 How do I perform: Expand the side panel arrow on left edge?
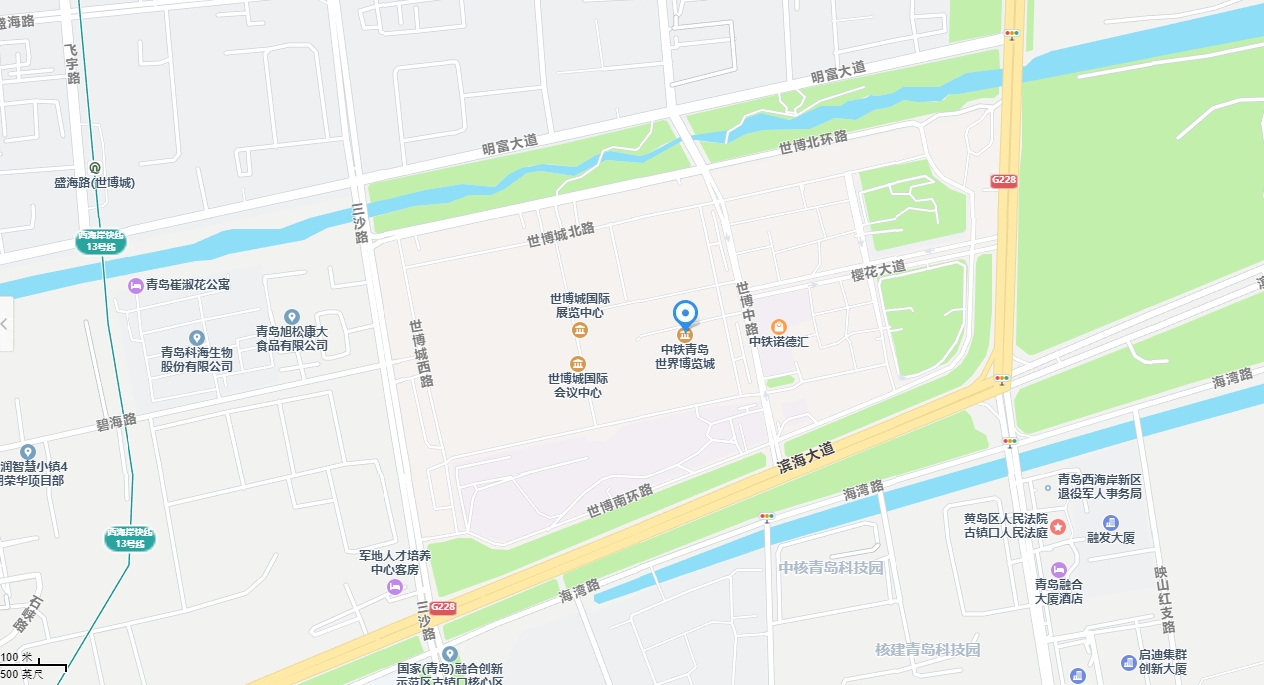pyautogui.click(x=5, y=324)
